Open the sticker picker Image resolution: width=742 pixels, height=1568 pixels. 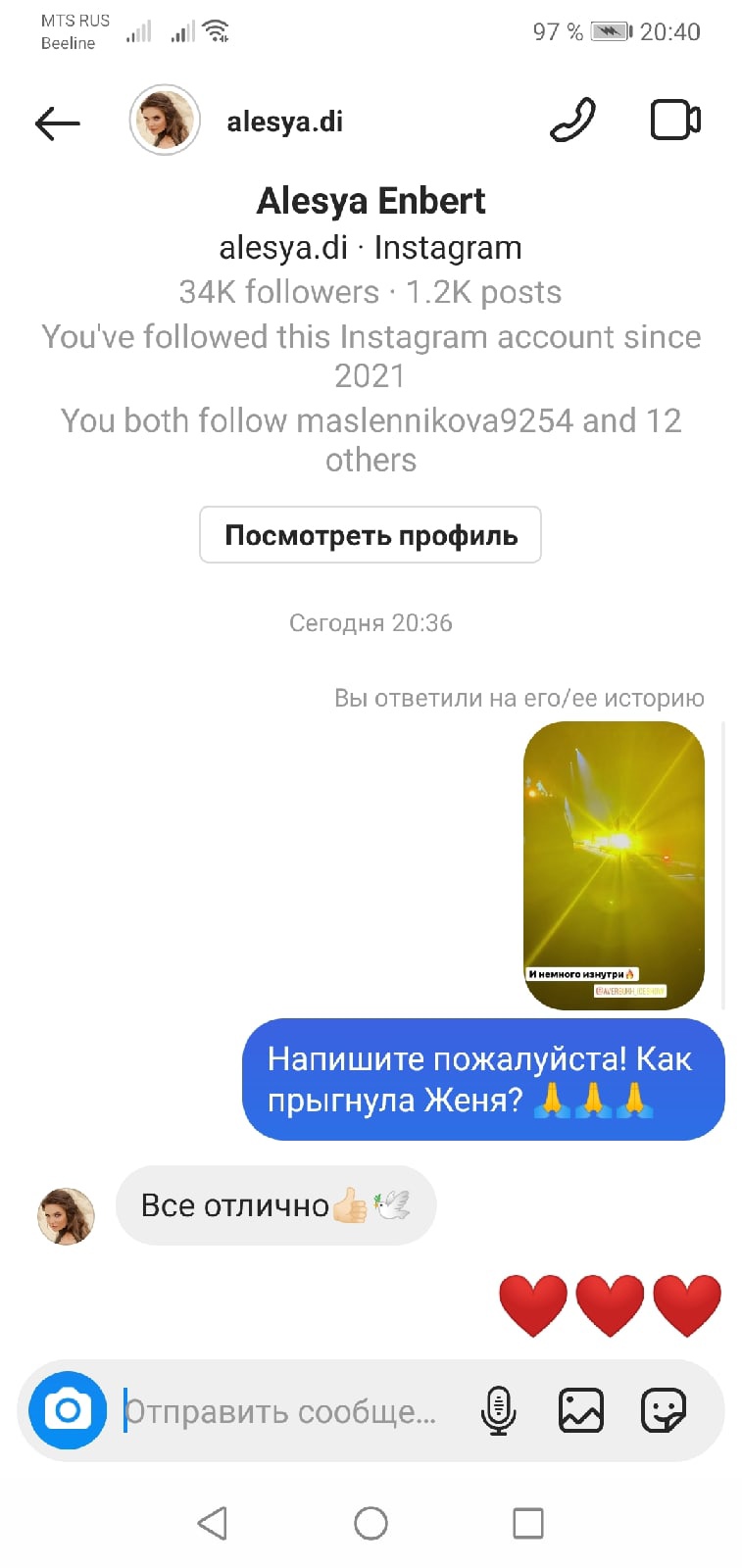click(664, 1411)
